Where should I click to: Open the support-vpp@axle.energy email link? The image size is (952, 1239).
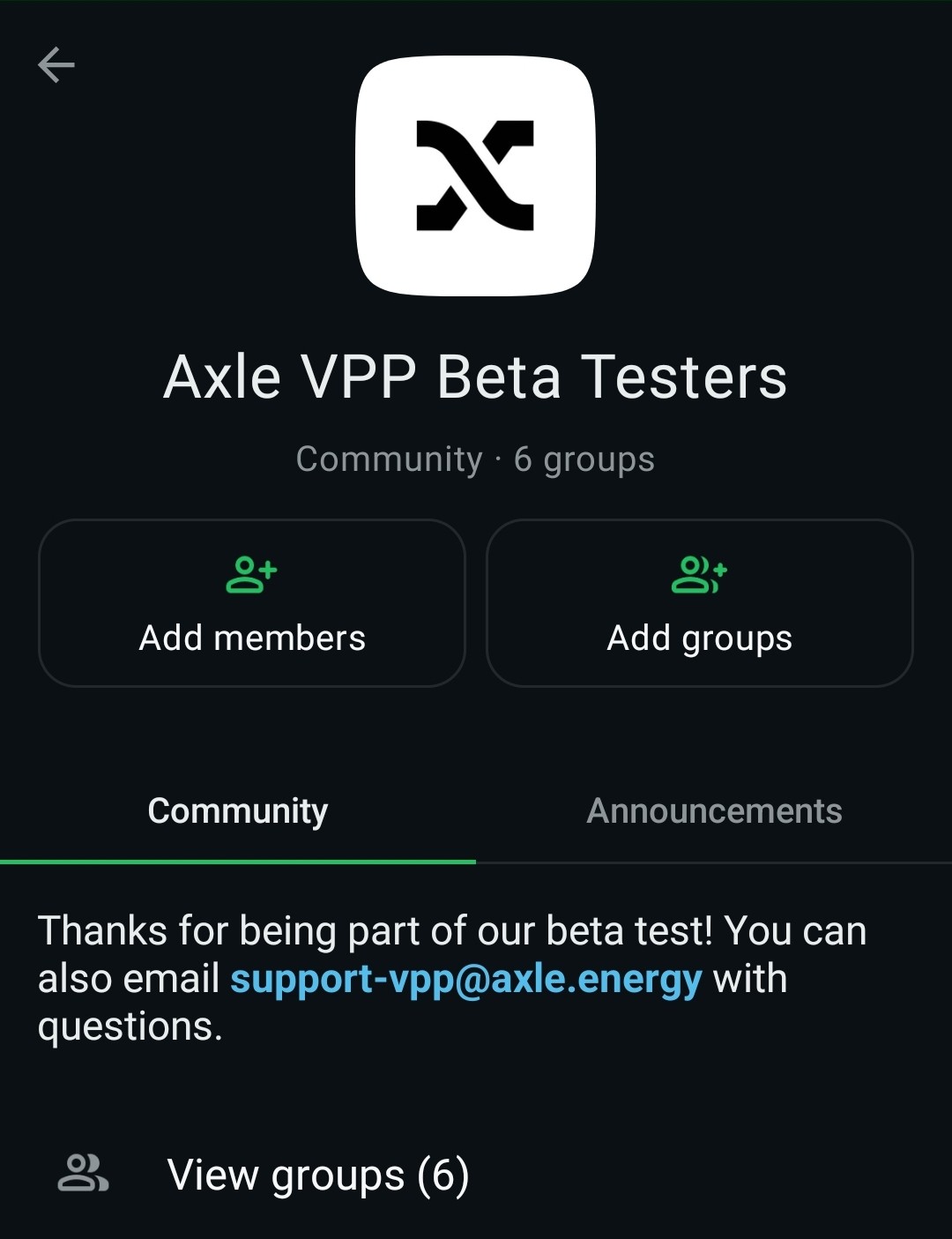(x=466, y=979)
